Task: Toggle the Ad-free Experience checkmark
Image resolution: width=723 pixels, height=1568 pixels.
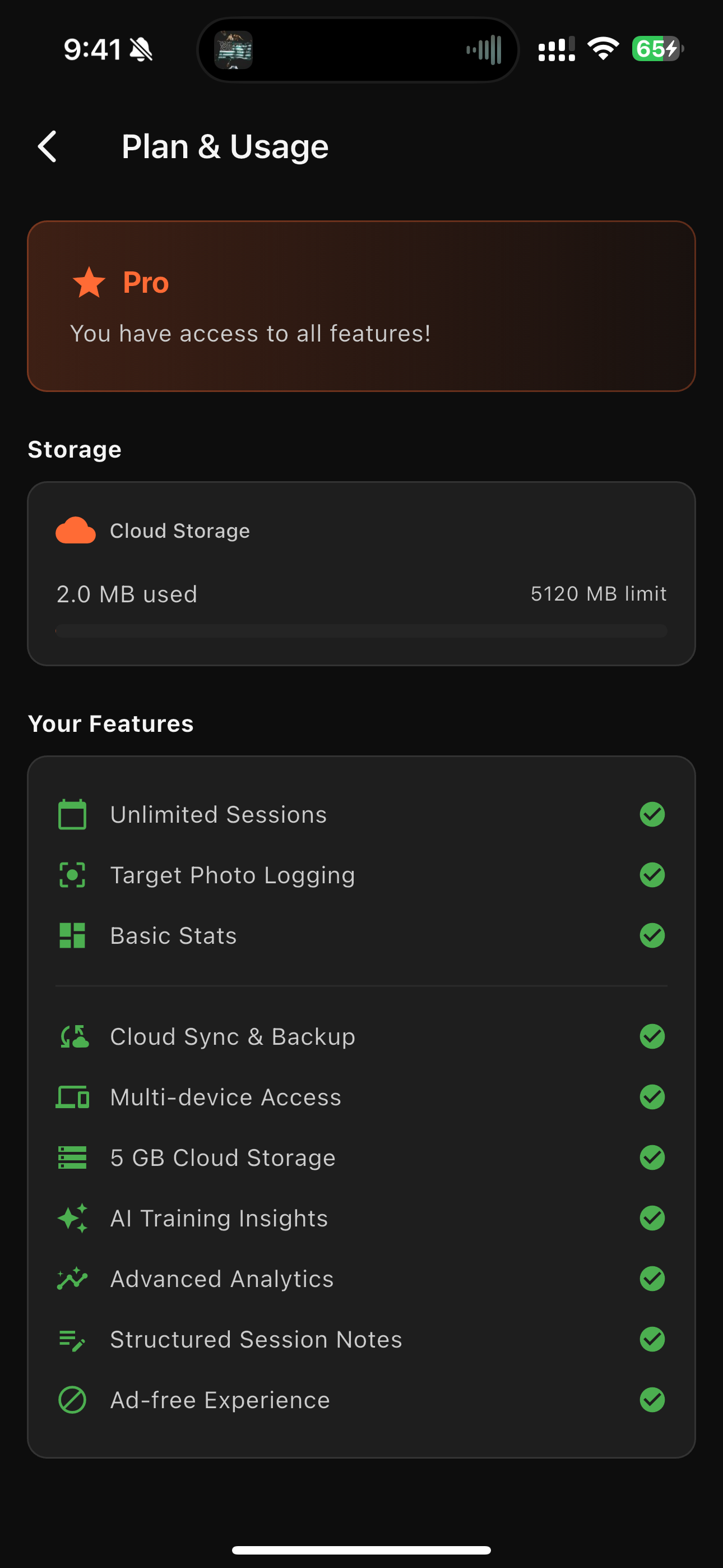Action: 652,1399
